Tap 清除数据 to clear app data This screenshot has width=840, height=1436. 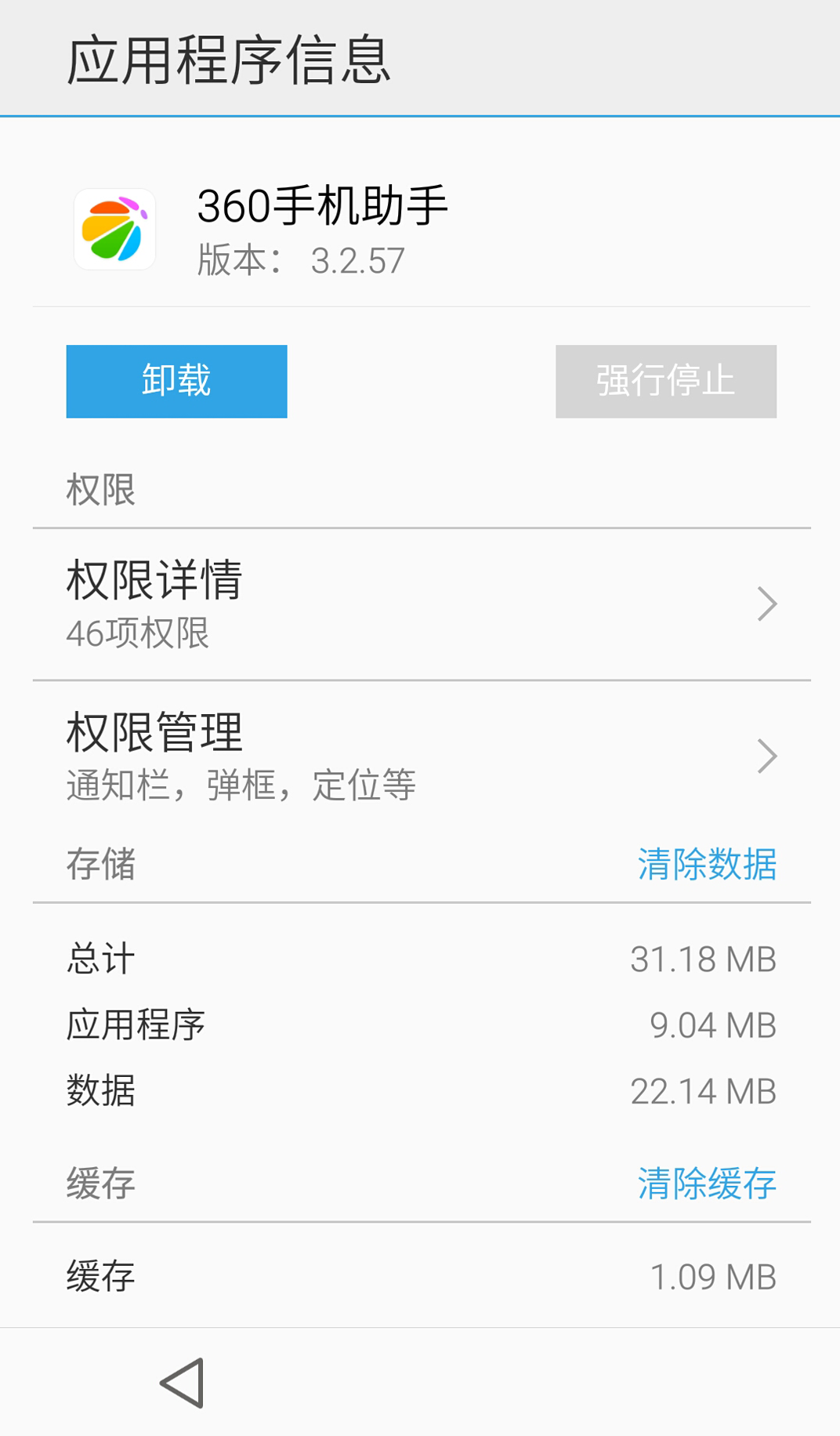706,865
